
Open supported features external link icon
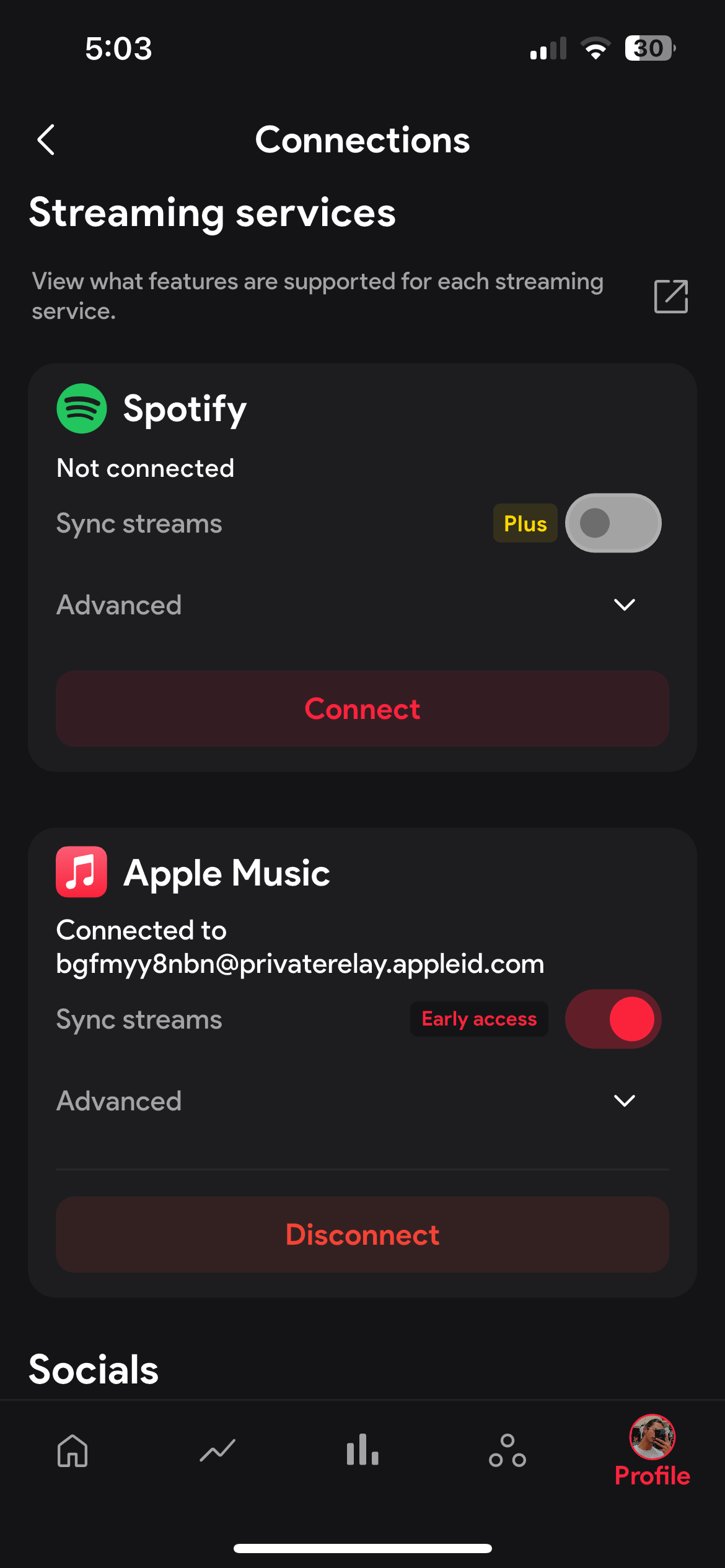[670, 297]
